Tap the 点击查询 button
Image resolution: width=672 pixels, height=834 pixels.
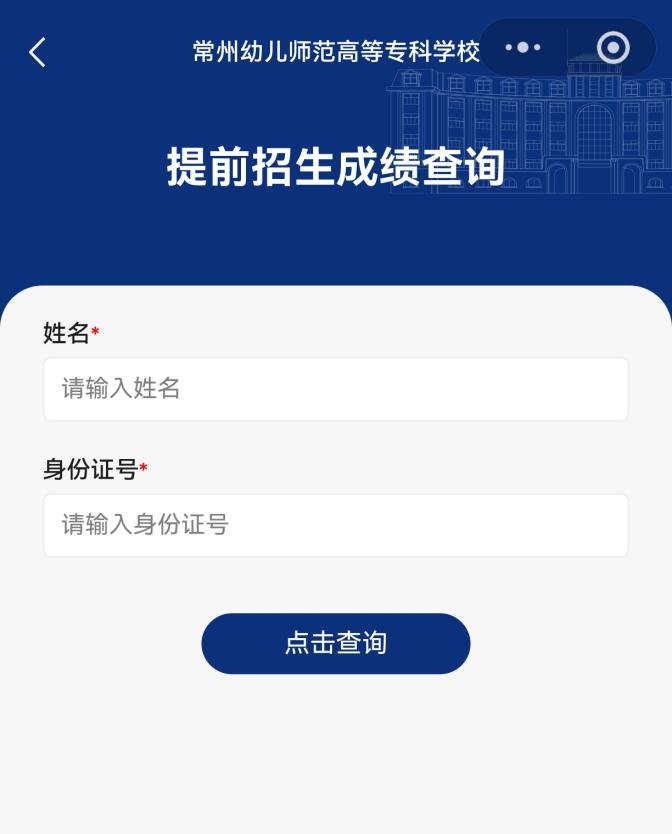(x=336, y=643)
